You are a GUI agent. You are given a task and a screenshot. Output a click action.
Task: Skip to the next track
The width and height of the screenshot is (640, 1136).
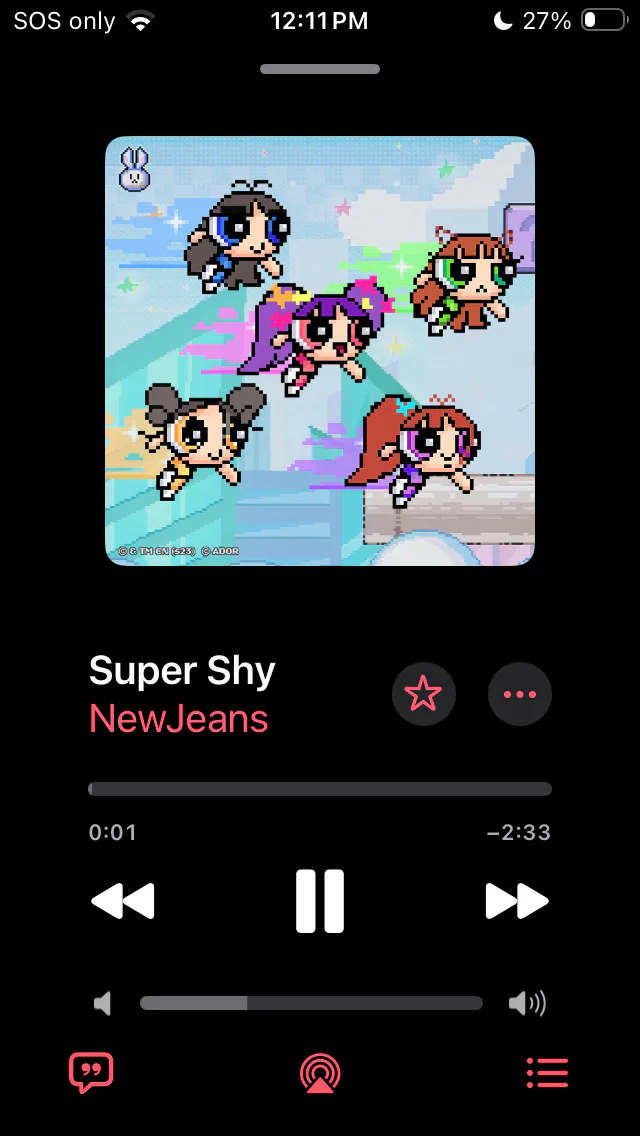point(517,901)
